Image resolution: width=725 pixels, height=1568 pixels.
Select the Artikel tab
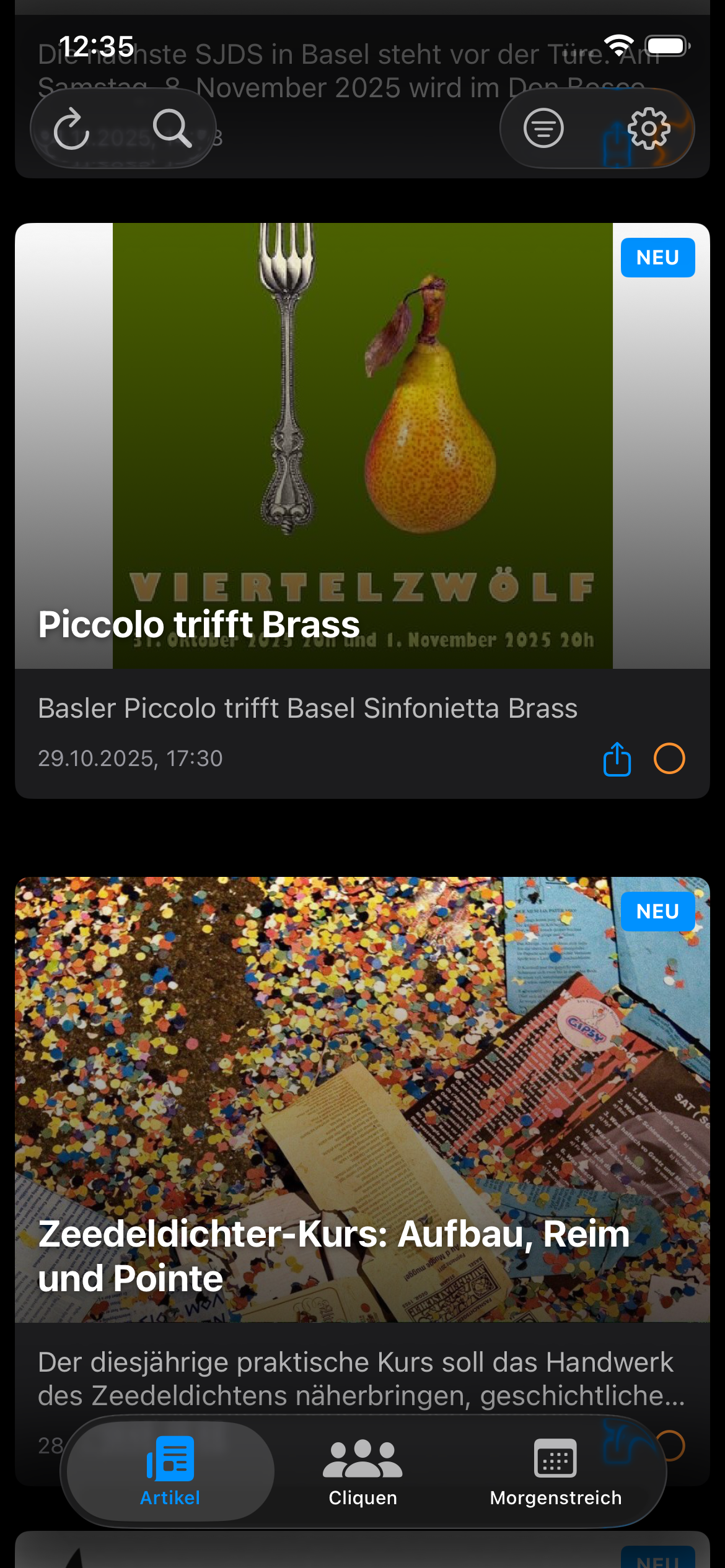pyautogui.click(x=170, y=1471)
